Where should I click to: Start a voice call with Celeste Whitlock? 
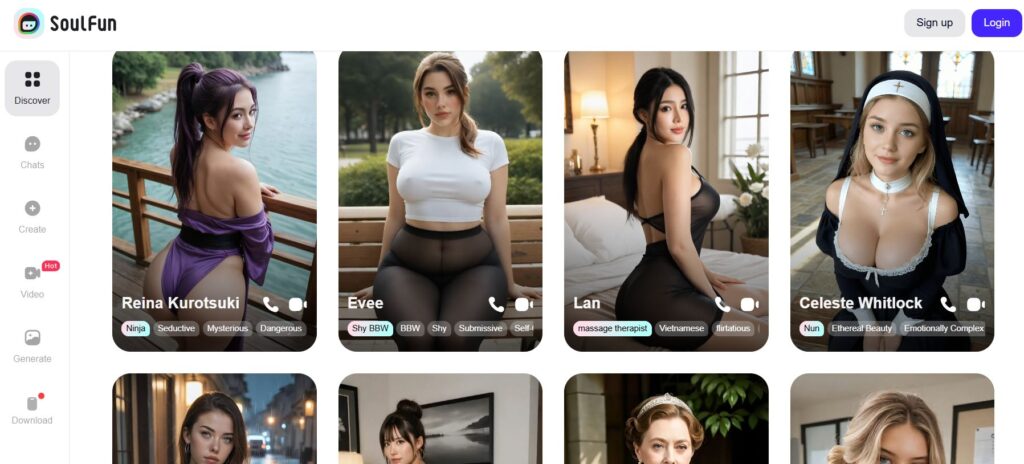(949, 304)
